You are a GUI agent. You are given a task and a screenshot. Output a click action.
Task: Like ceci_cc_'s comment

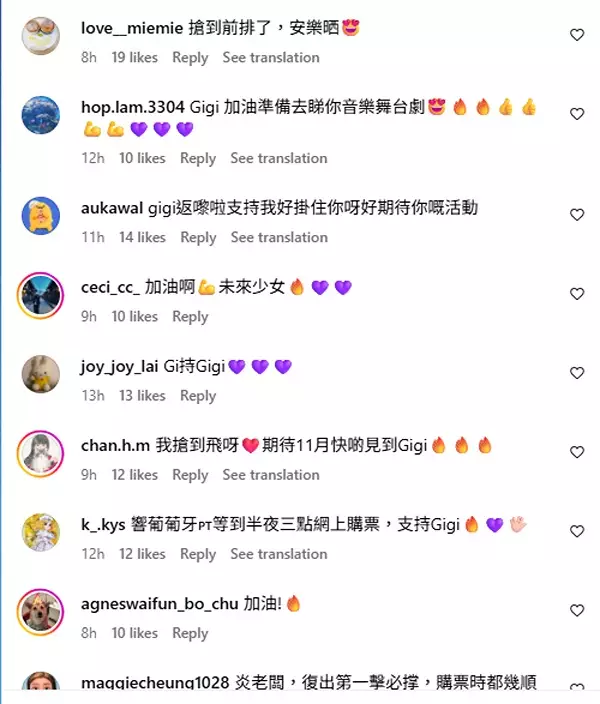(576, 294)
